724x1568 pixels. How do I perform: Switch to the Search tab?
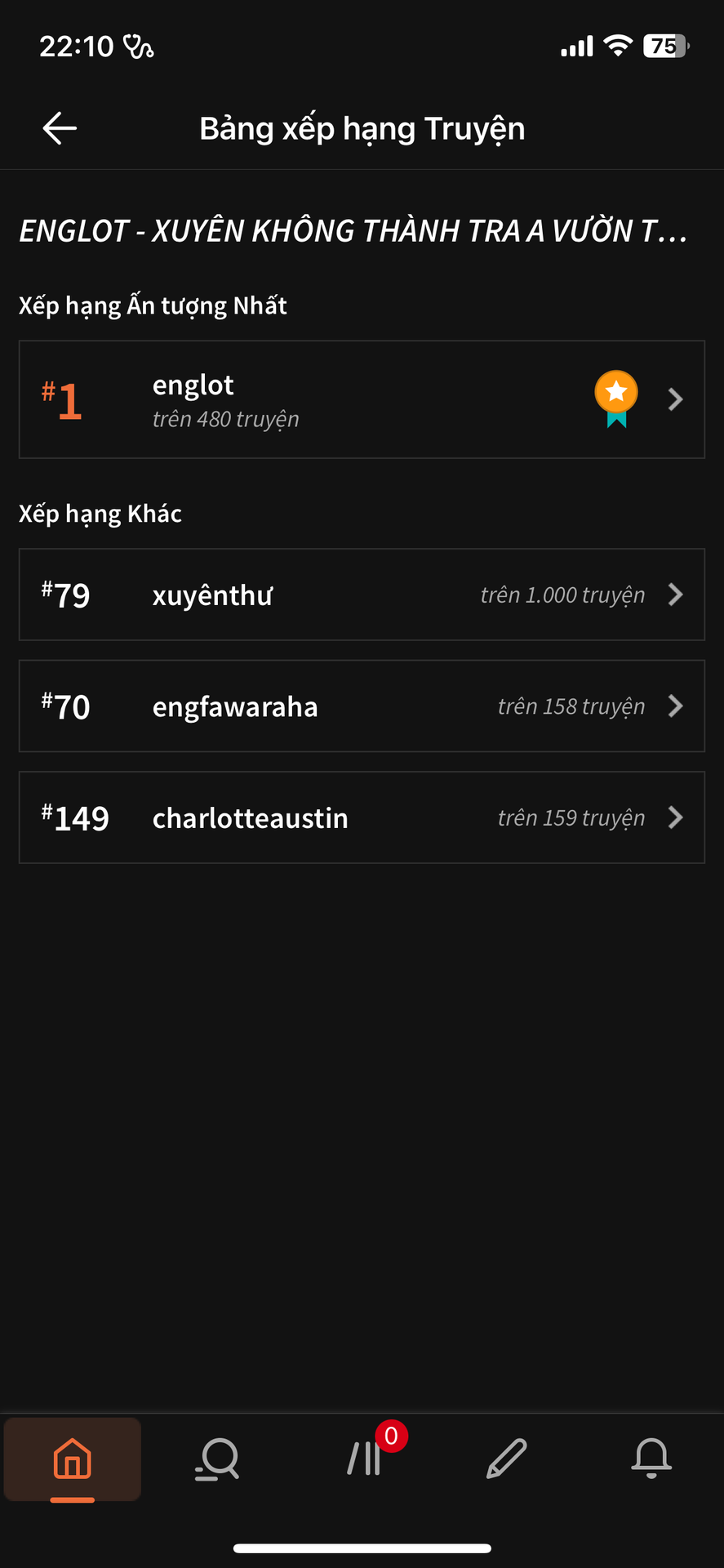[x=217, y=1459]
